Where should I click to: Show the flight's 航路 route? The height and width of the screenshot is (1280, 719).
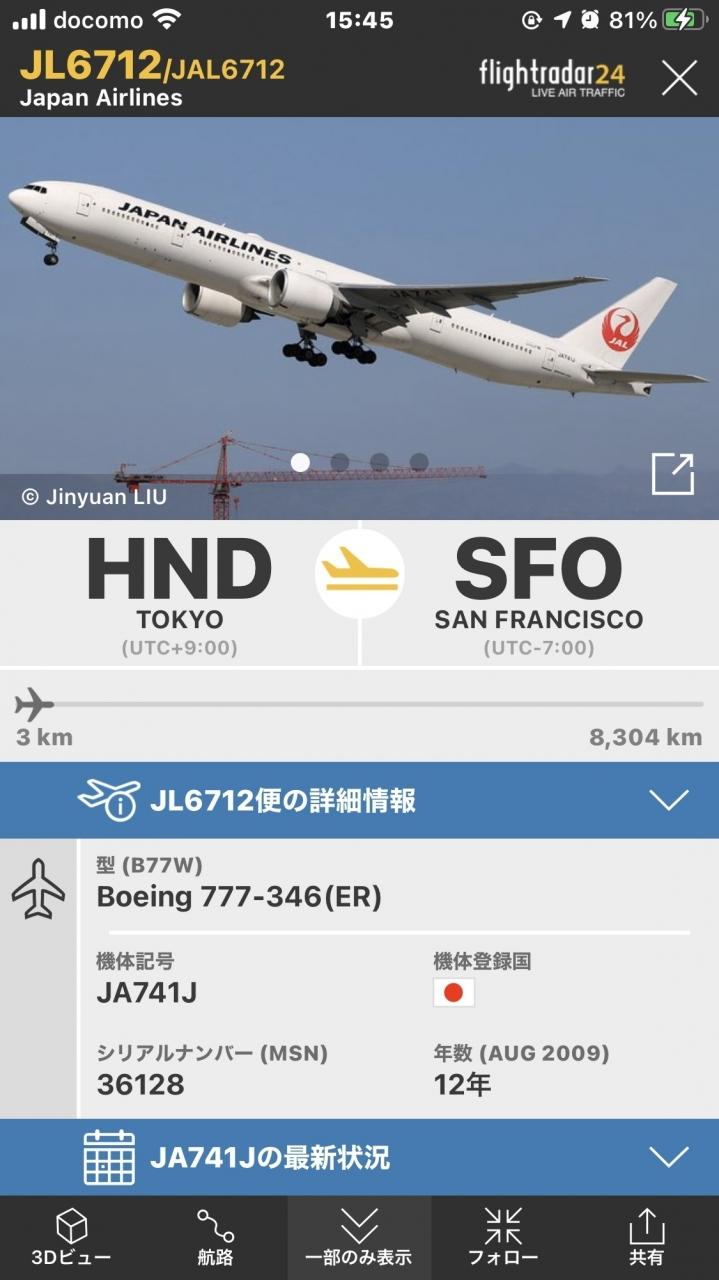click(x=215, y=1237)
